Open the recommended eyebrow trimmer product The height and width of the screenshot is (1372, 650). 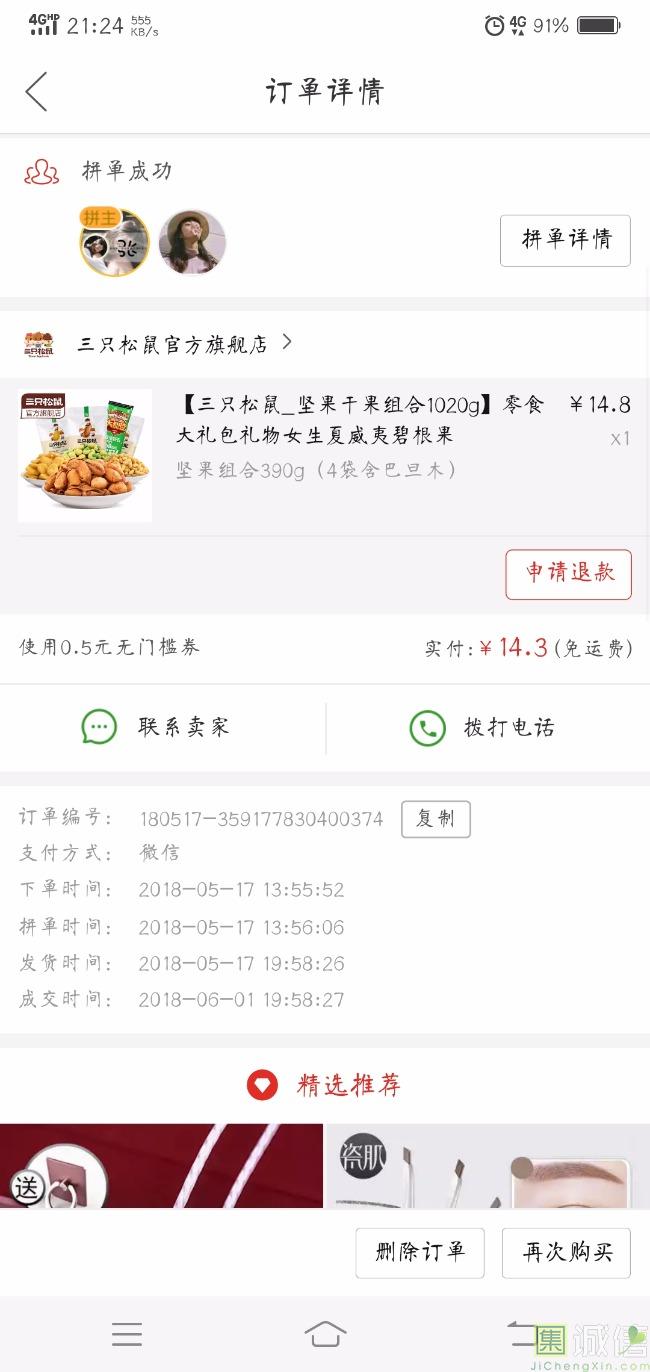(488, 1166)
